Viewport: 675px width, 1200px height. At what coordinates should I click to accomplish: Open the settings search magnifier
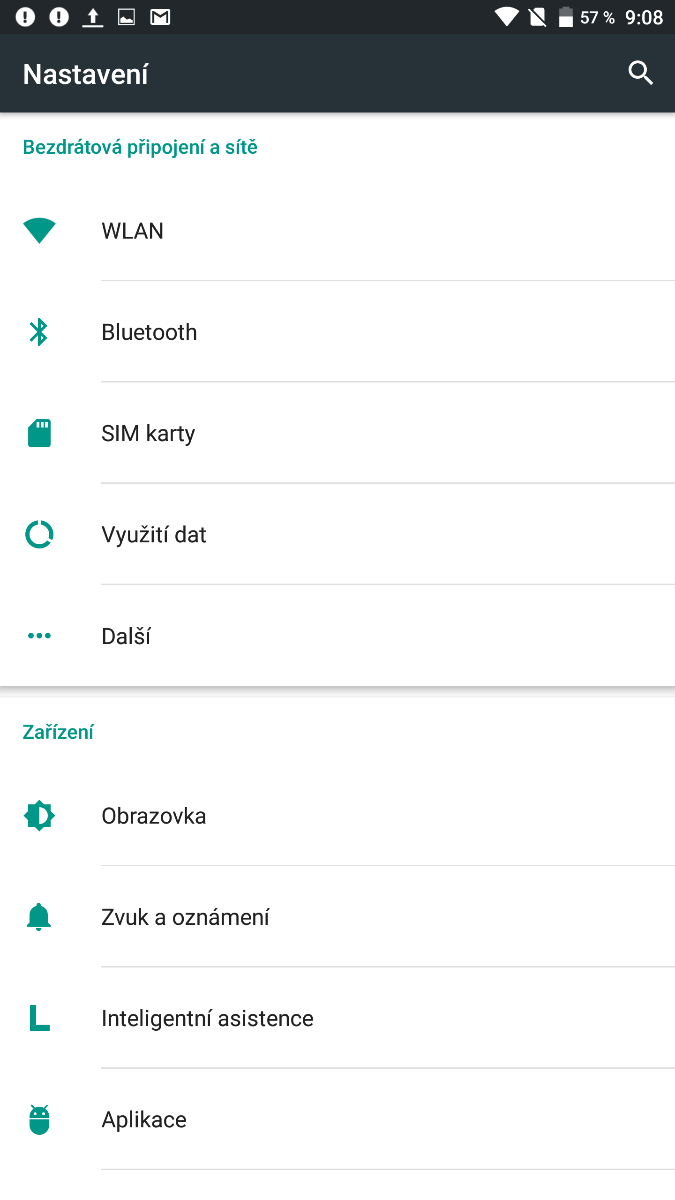click(x=640, y=73)
